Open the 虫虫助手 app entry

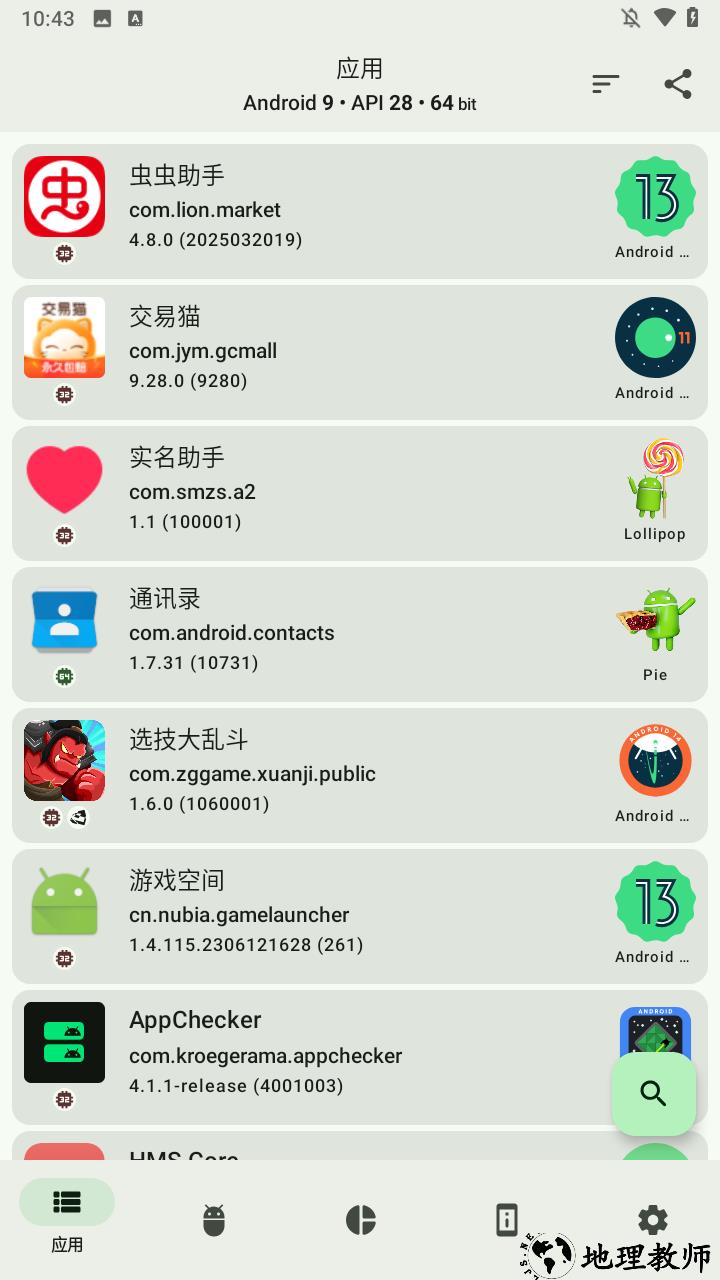pos(360,211)
